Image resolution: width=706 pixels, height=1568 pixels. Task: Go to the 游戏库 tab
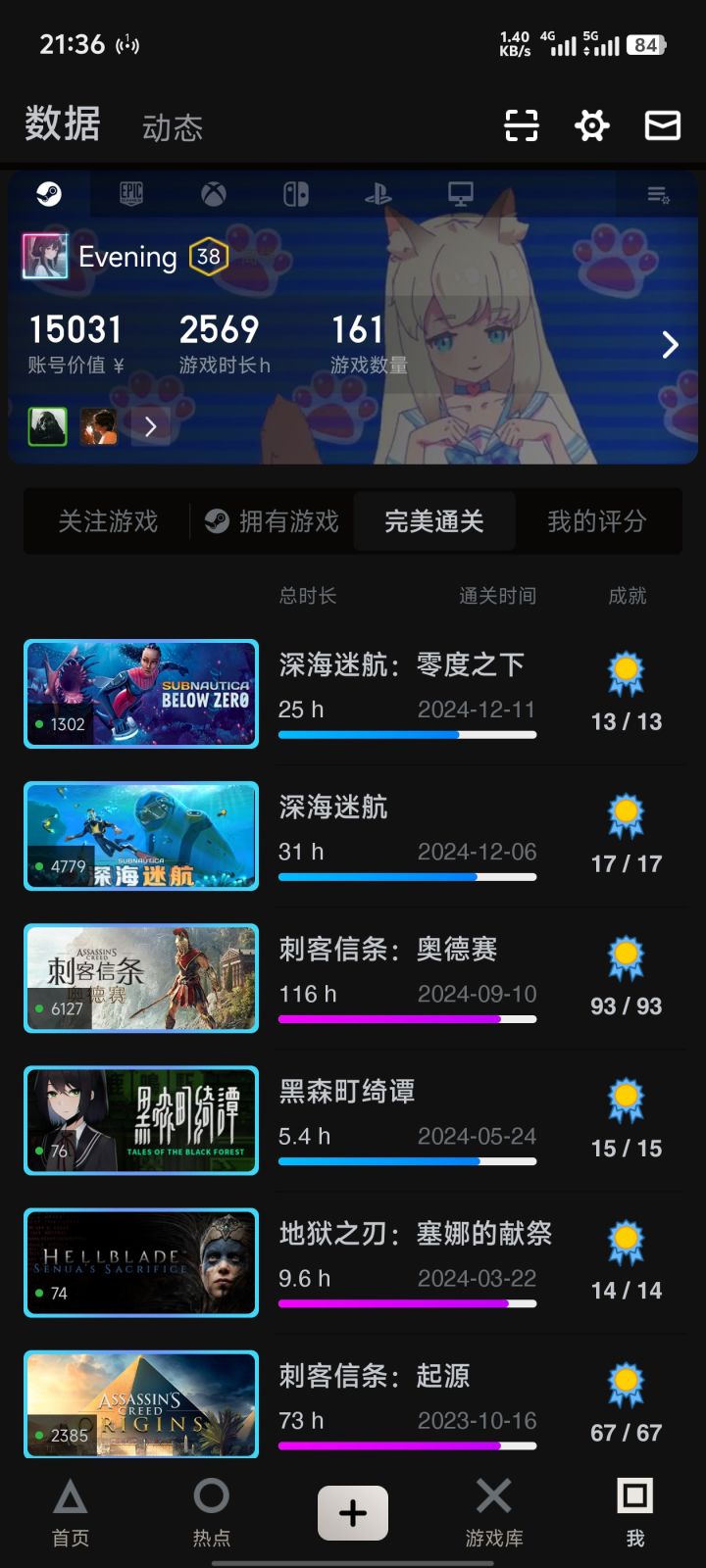coord(494,1513)
